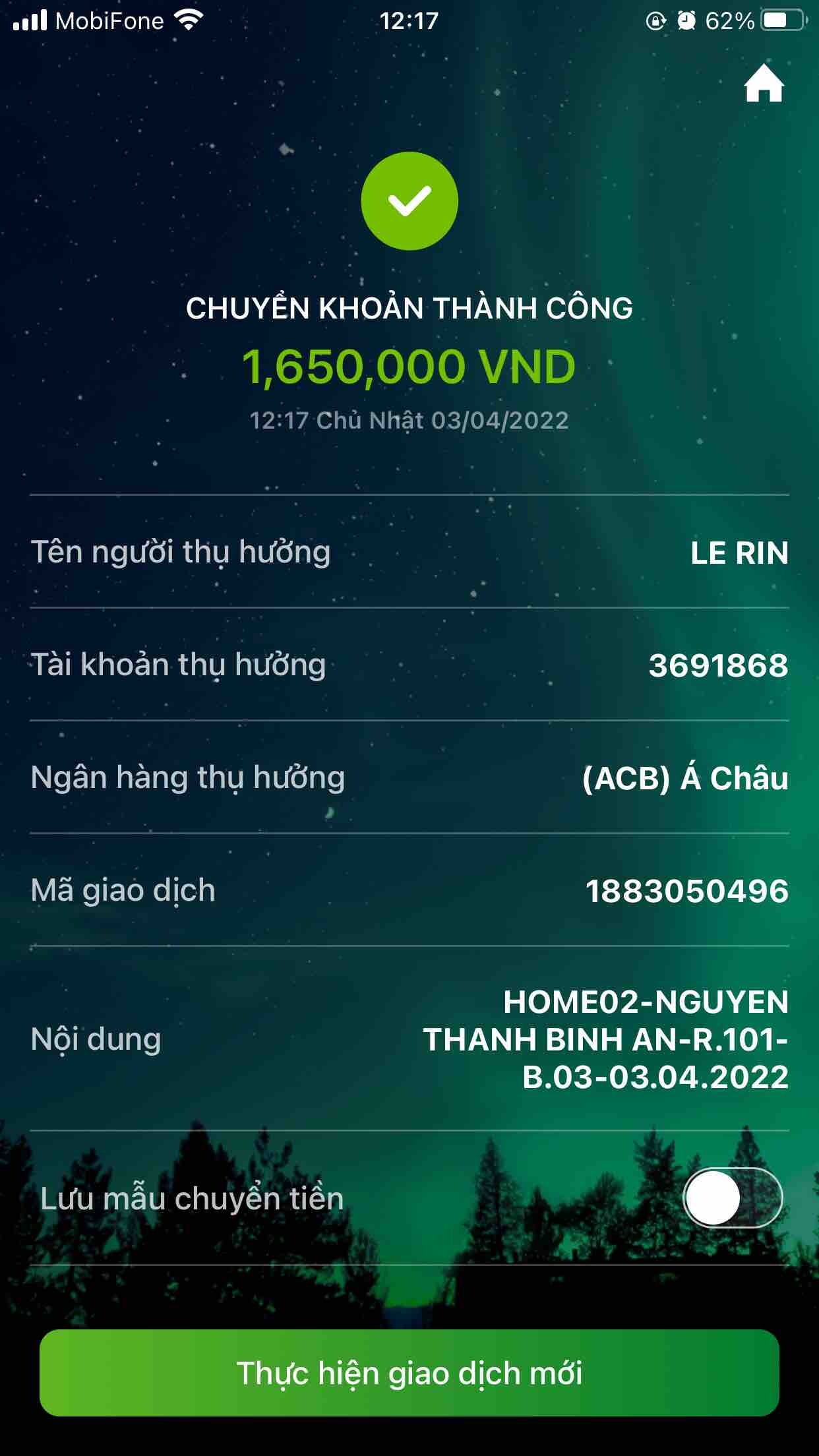Tap Thực hiện giao dịch mới button
Screen dimensions: 819x1456
tap(409, 1374)
